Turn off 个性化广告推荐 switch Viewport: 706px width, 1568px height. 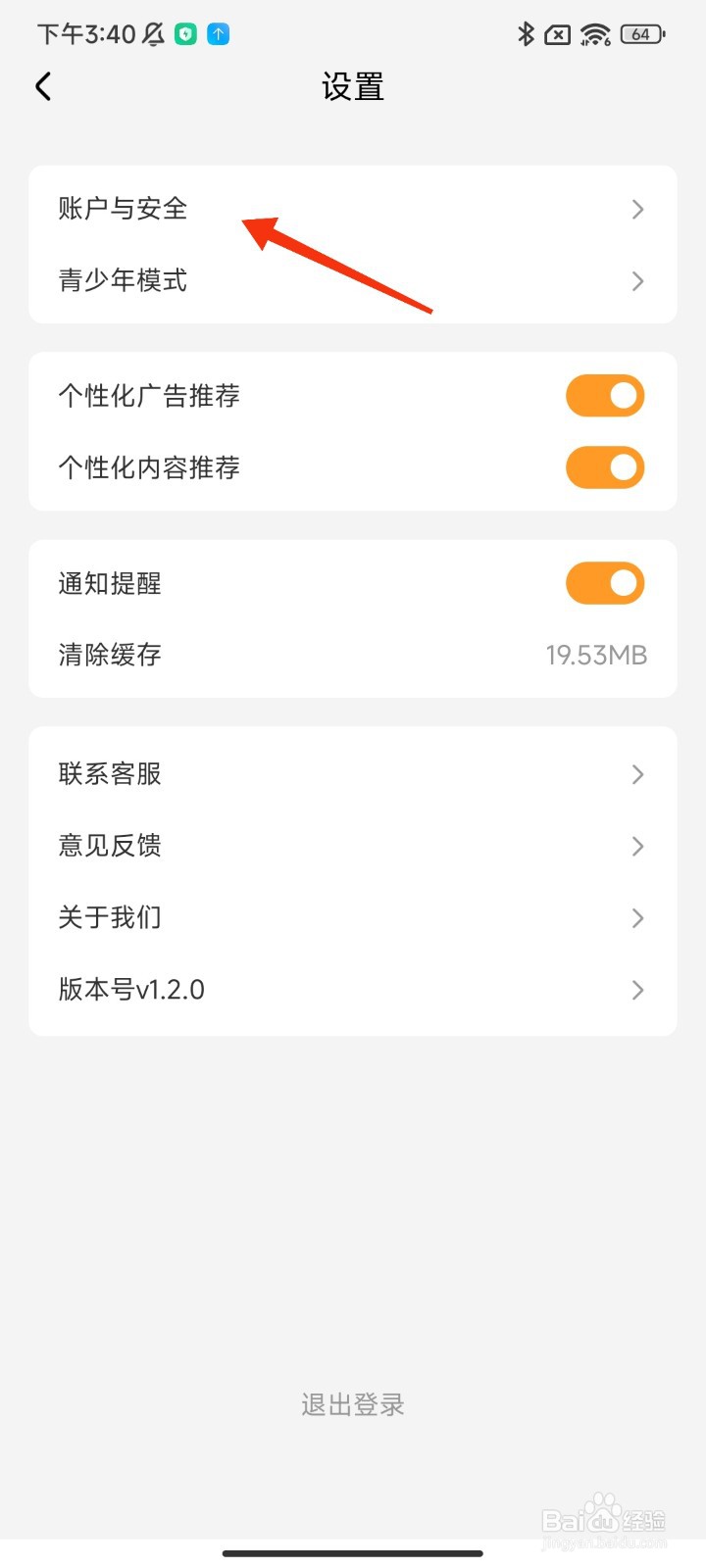tap(605, 396)
